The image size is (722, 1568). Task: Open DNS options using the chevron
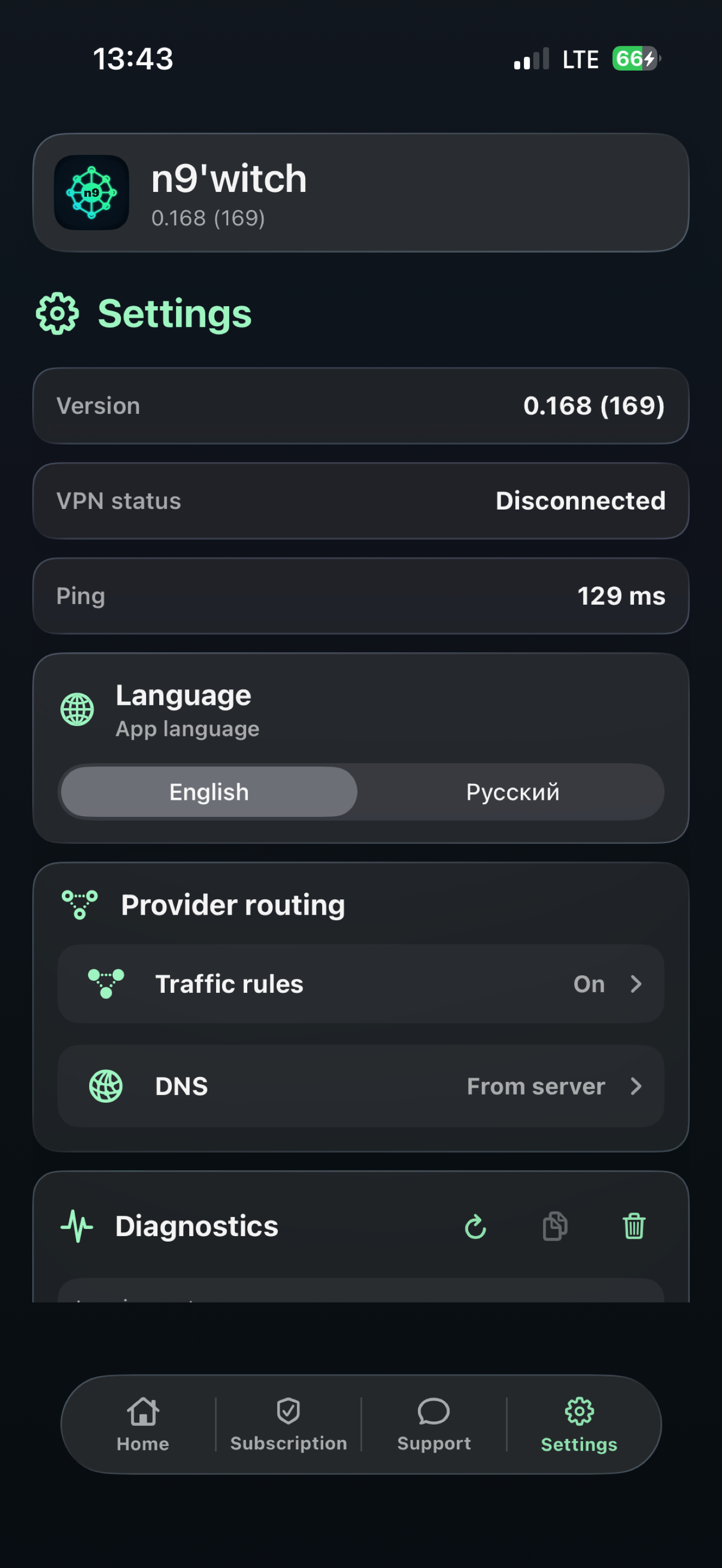coord(637,1086)
